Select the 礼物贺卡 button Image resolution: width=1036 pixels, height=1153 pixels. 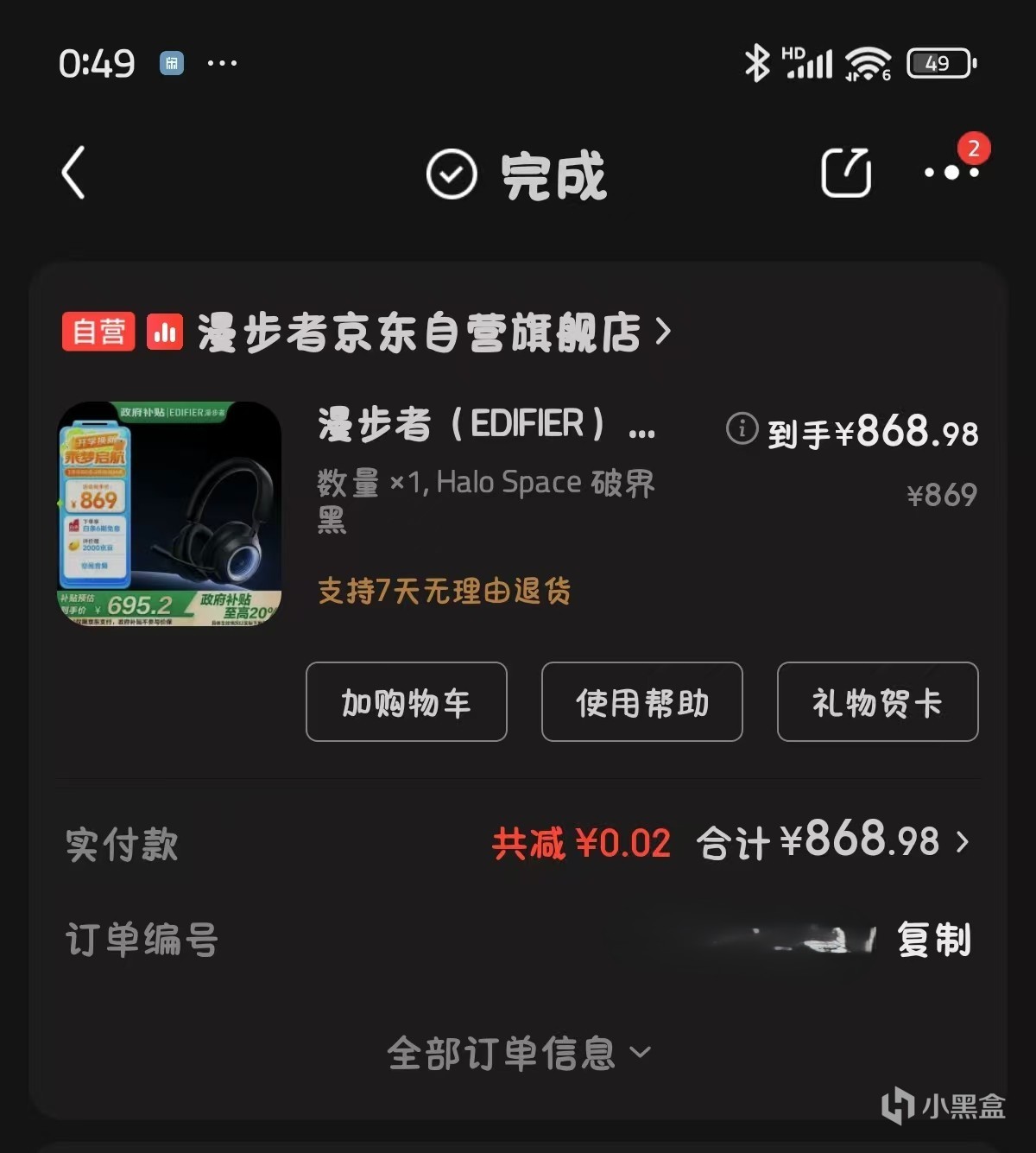tap(877, 702)
